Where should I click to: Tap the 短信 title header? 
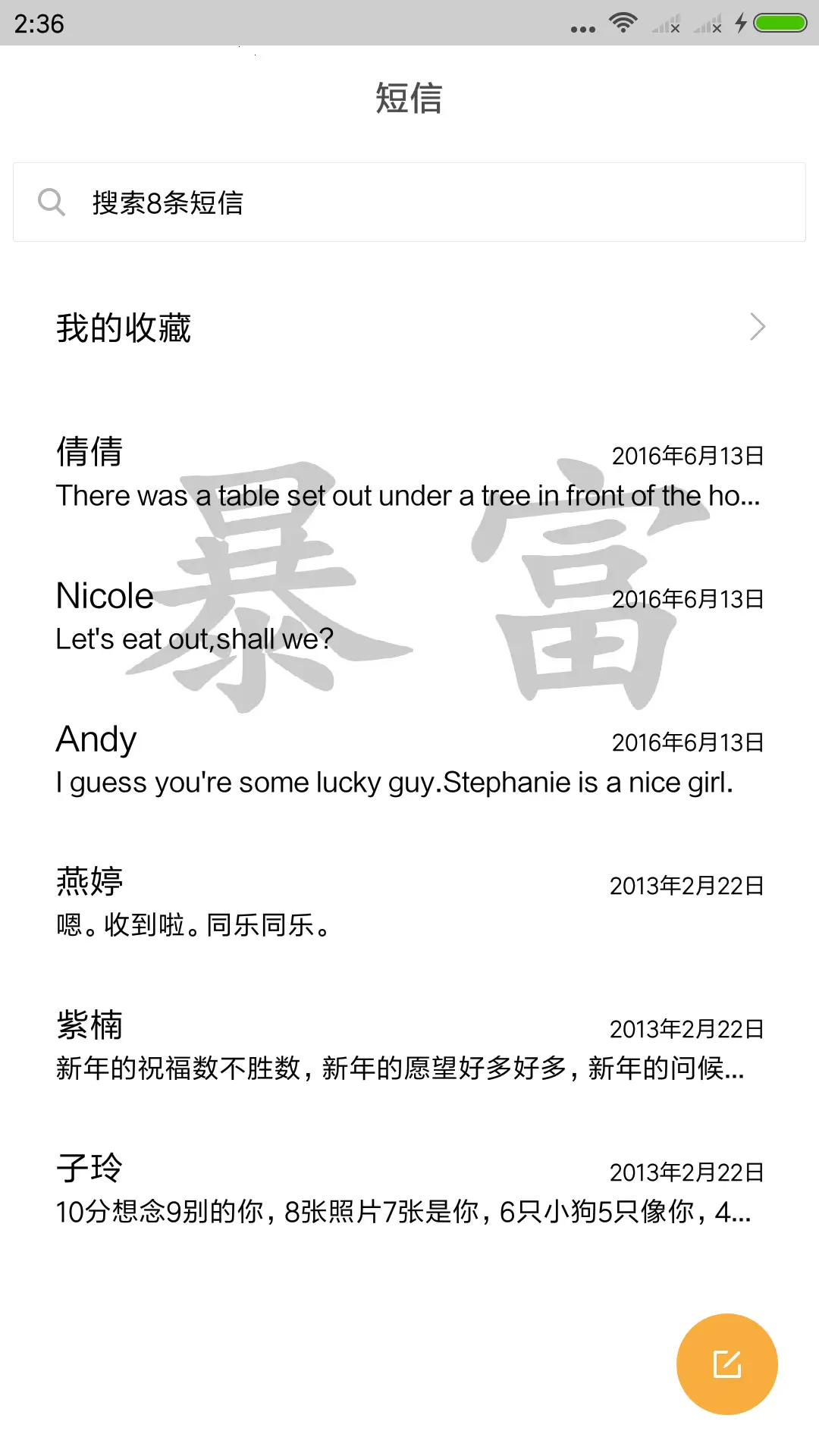tap(409, 99)
